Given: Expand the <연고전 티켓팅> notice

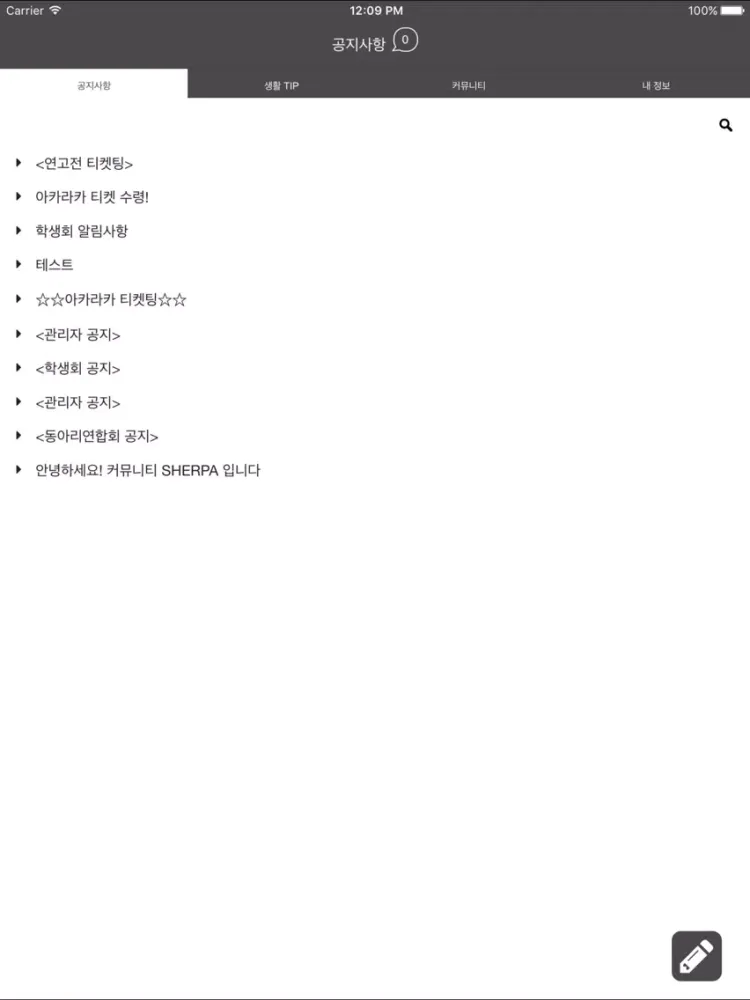Looking at the screenshot, I should tap(84, 164).
